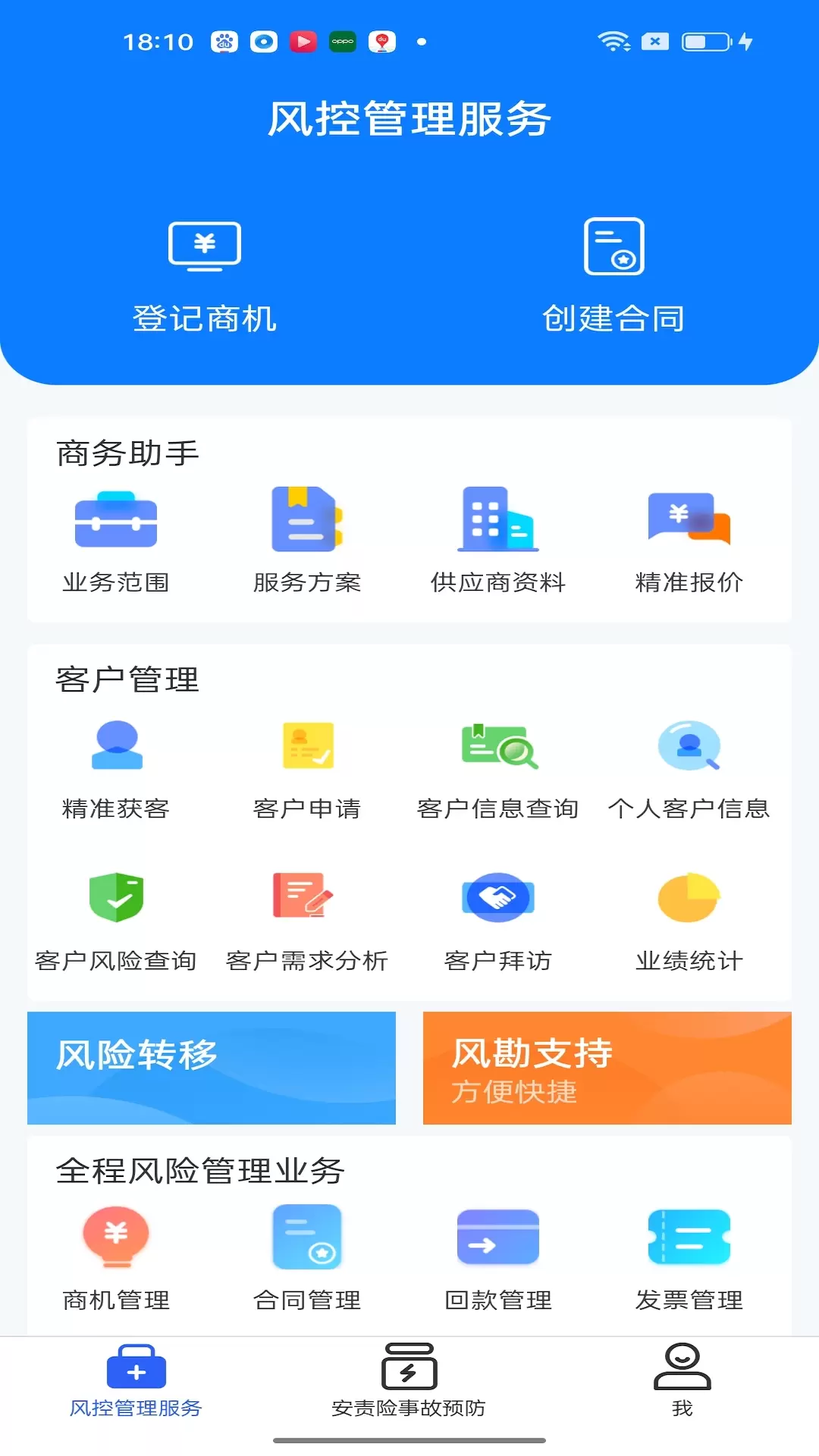Open the 风险转移 banner
The width and height of the screenshot is (819, 1456).
tap(212, 1068)
